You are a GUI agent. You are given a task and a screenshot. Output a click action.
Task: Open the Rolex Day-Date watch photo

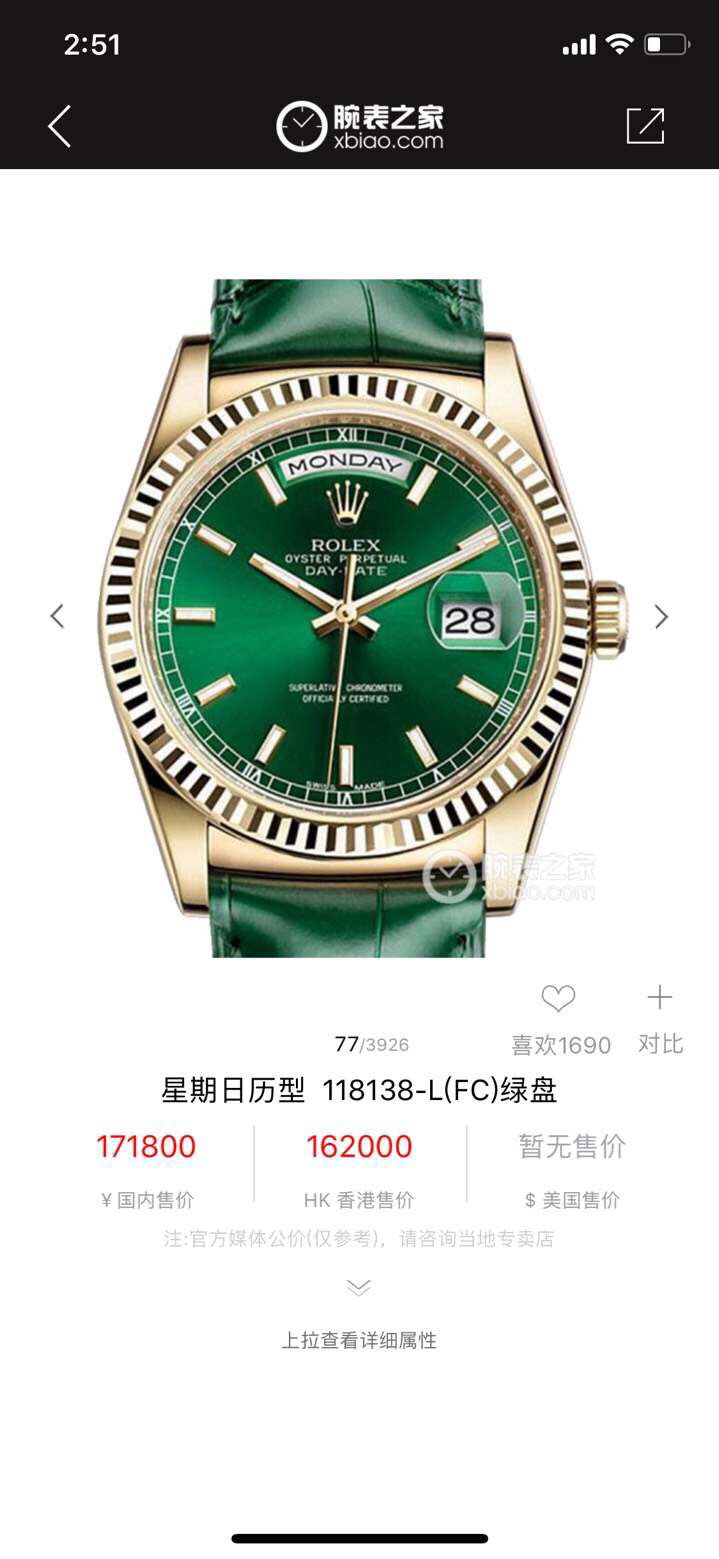pyautogui.click(x=360, y=617)
